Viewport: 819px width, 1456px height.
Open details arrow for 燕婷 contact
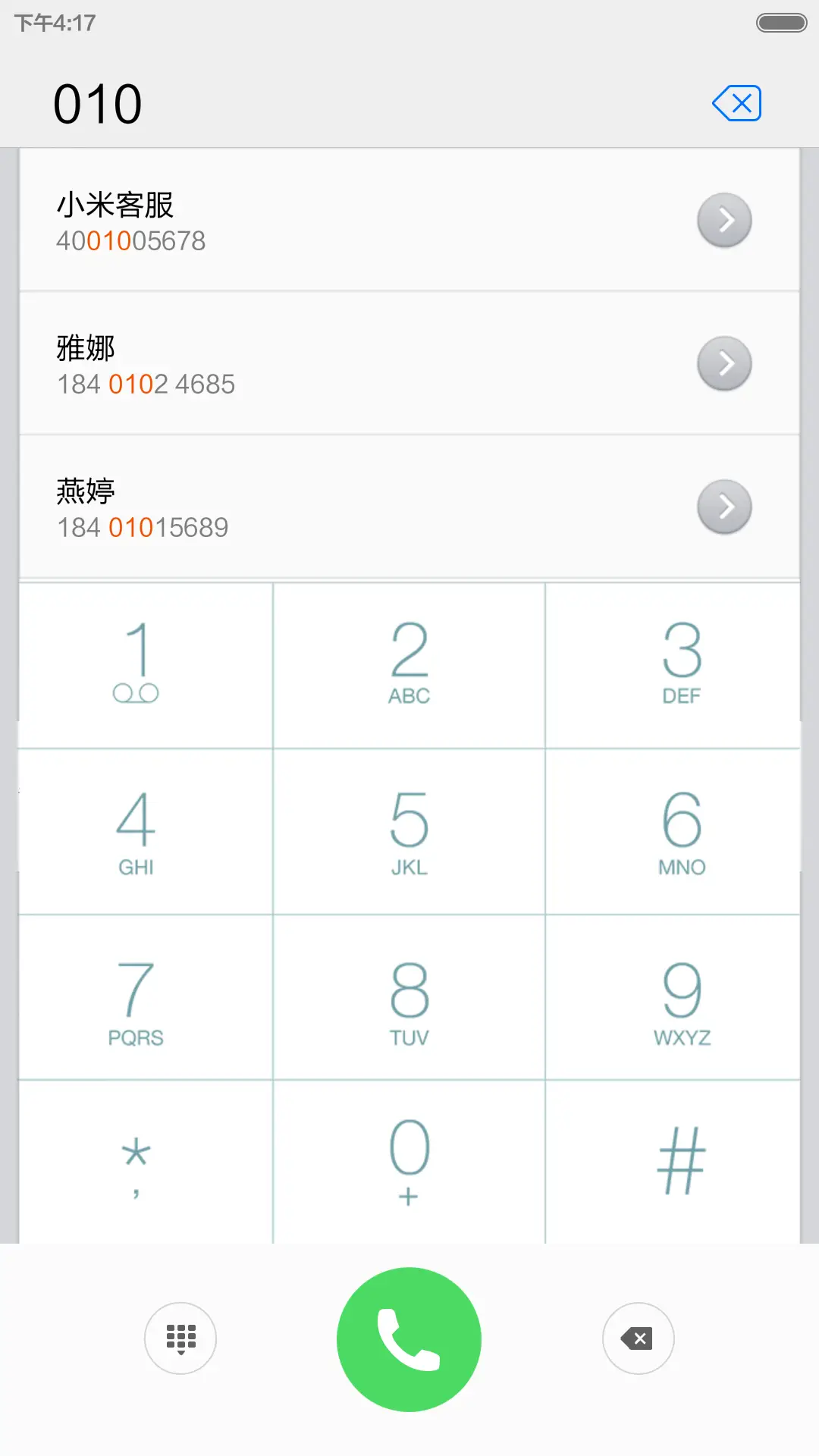[724, 506]
